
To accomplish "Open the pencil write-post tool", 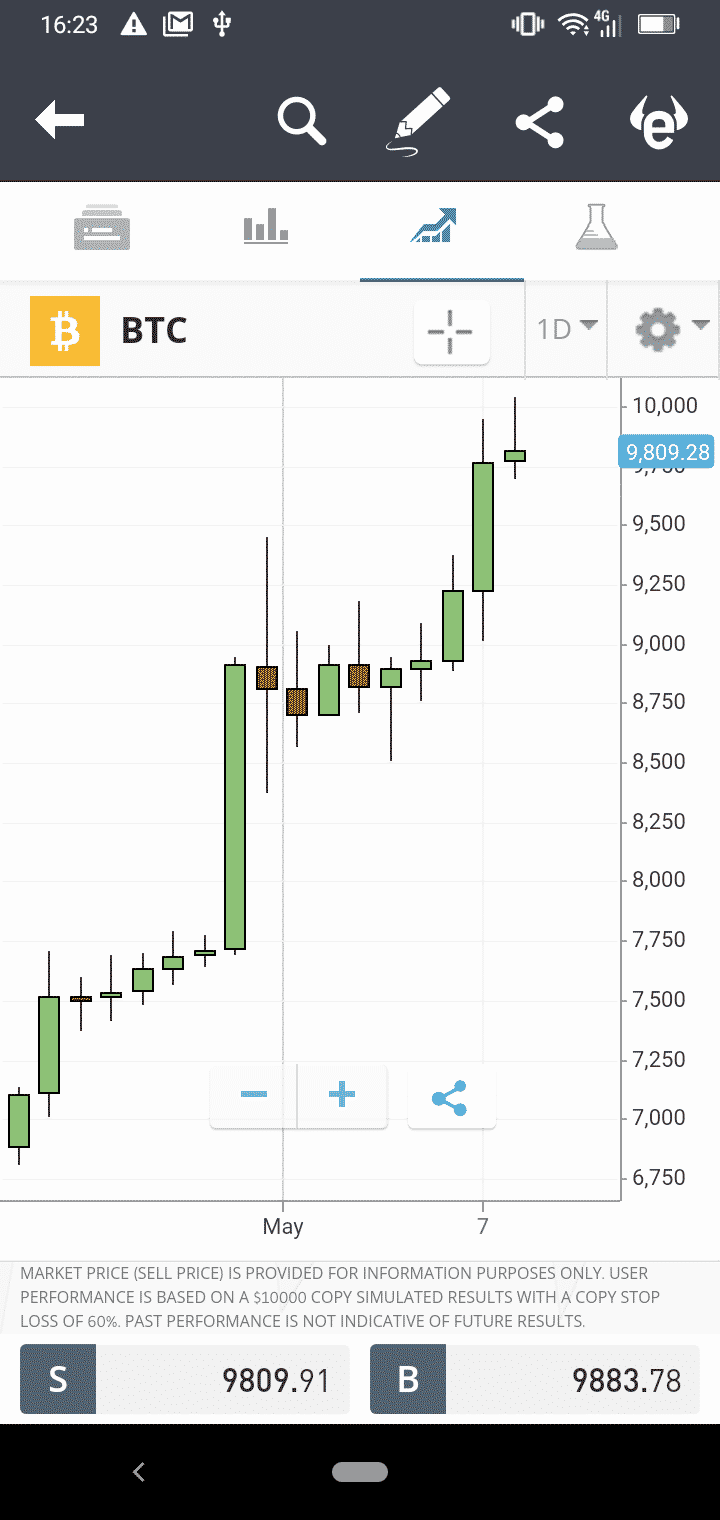I will click(417, 121).
